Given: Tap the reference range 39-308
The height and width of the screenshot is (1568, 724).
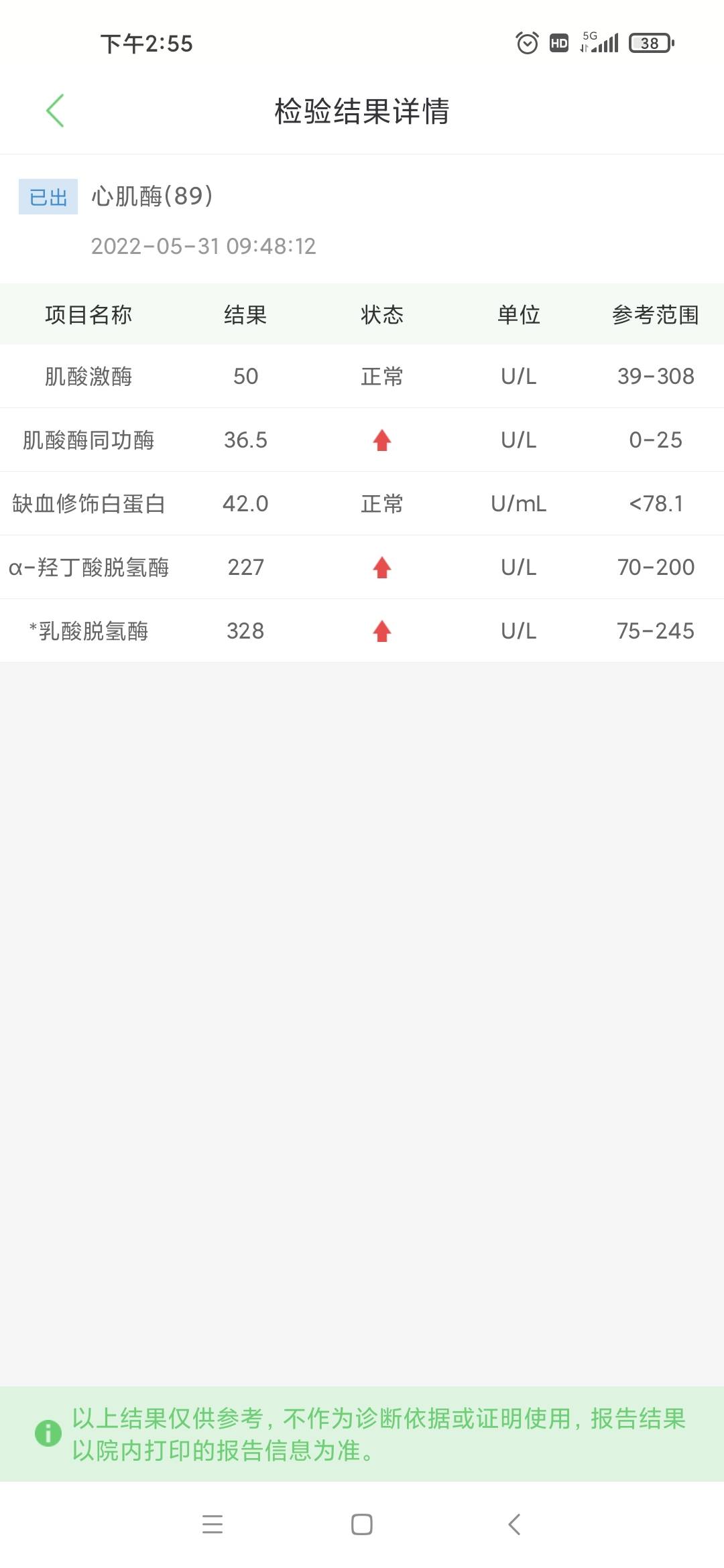Looking at the screenshot, I should 656,376.
